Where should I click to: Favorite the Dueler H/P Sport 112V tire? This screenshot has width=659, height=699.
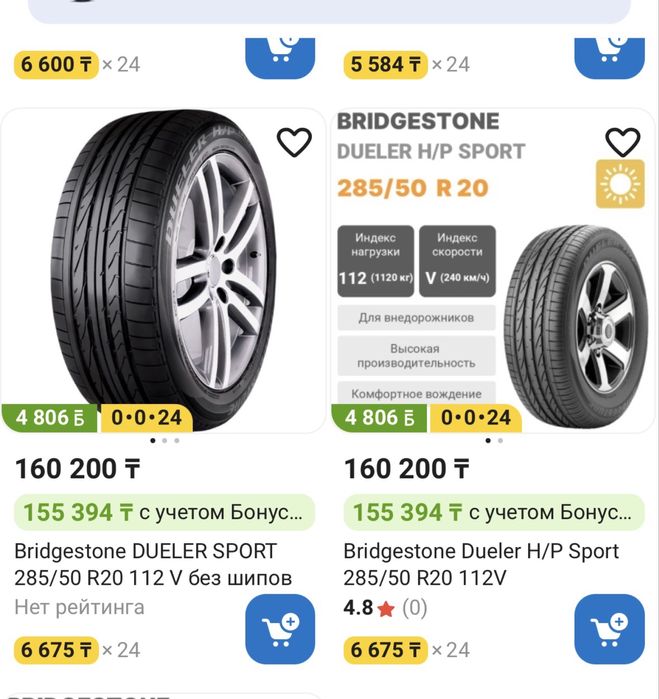coord(623,142)
